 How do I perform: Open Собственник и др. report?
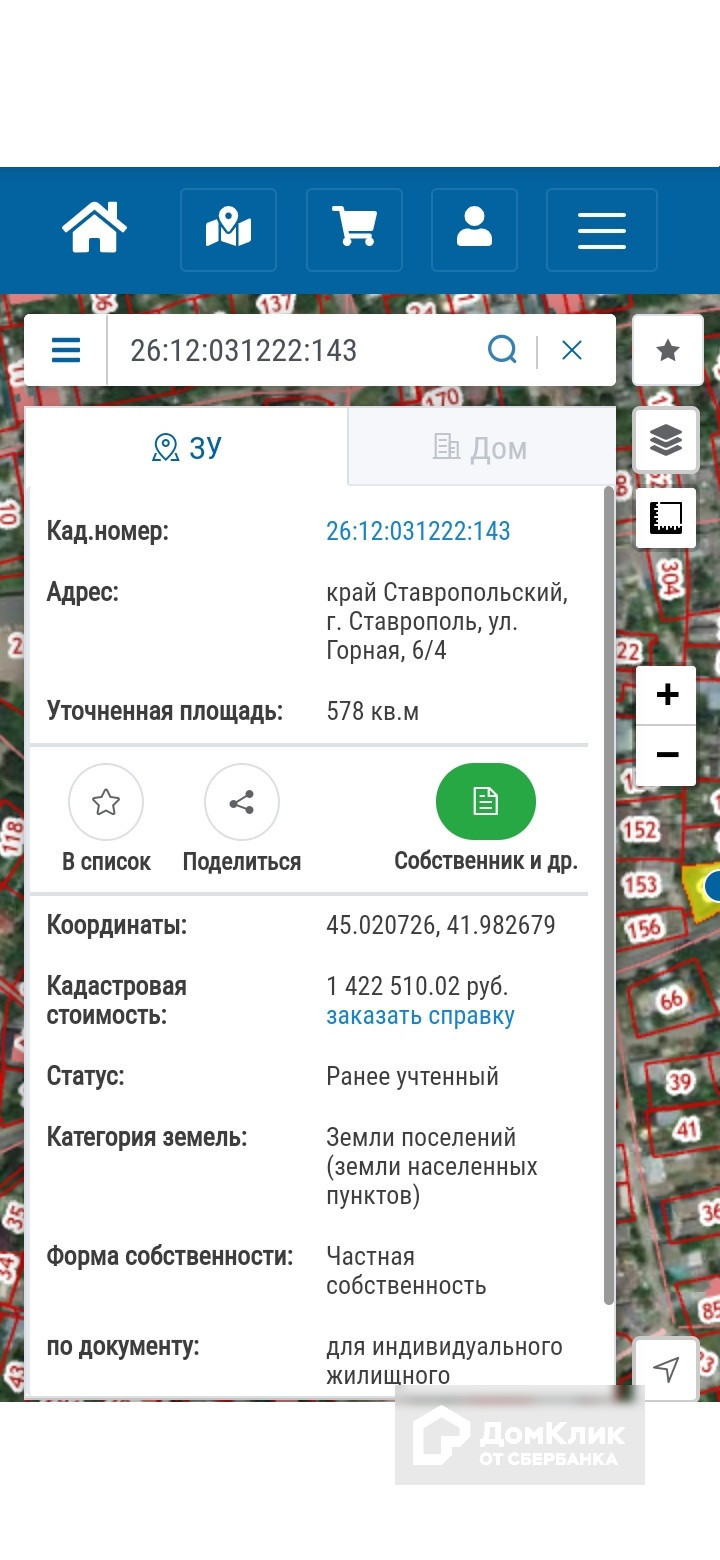pyautogui.click(x=486, y=802)
